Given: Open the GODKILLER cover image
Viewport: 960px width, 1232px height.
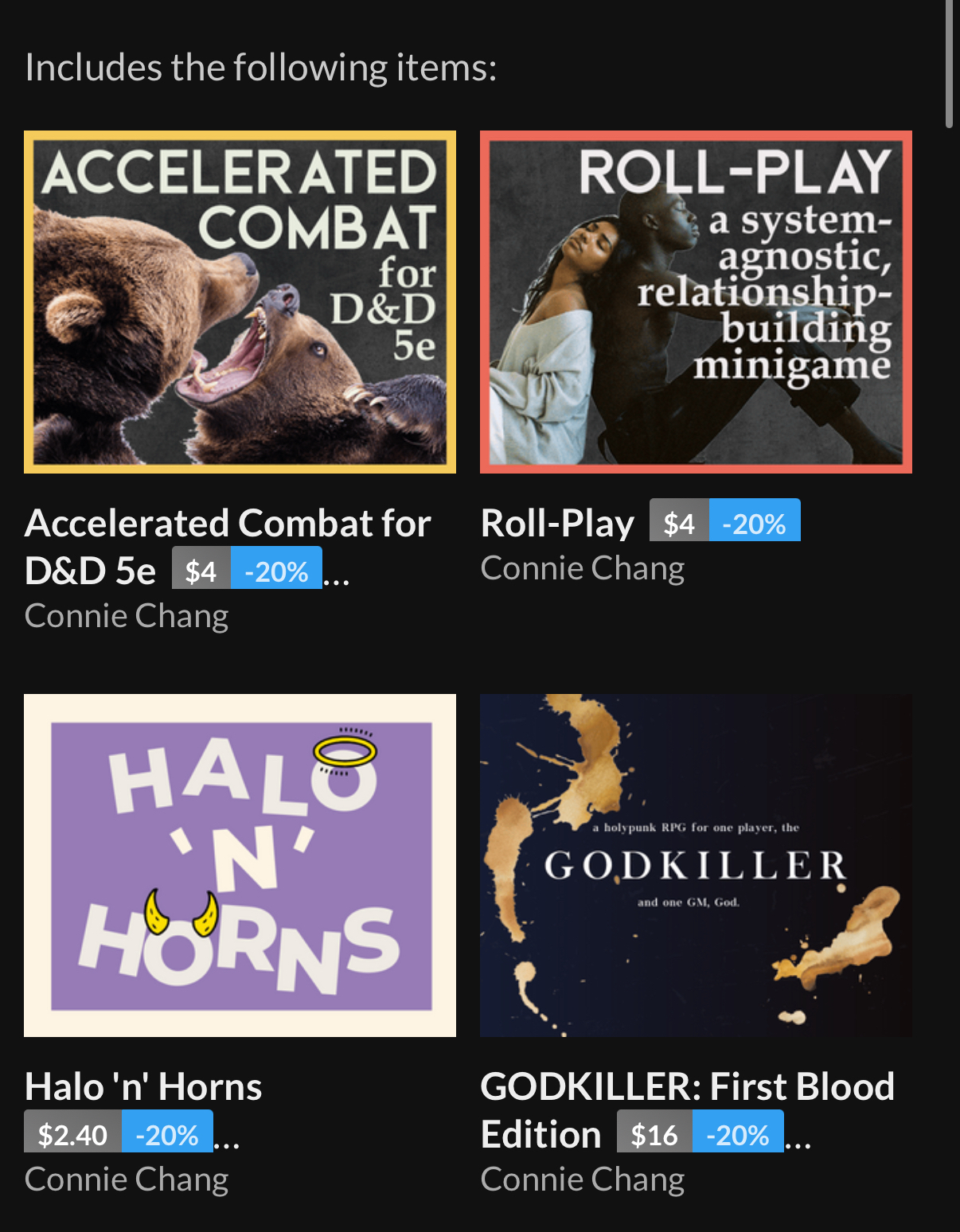Looking at the screenshot, I should (696, 865).
